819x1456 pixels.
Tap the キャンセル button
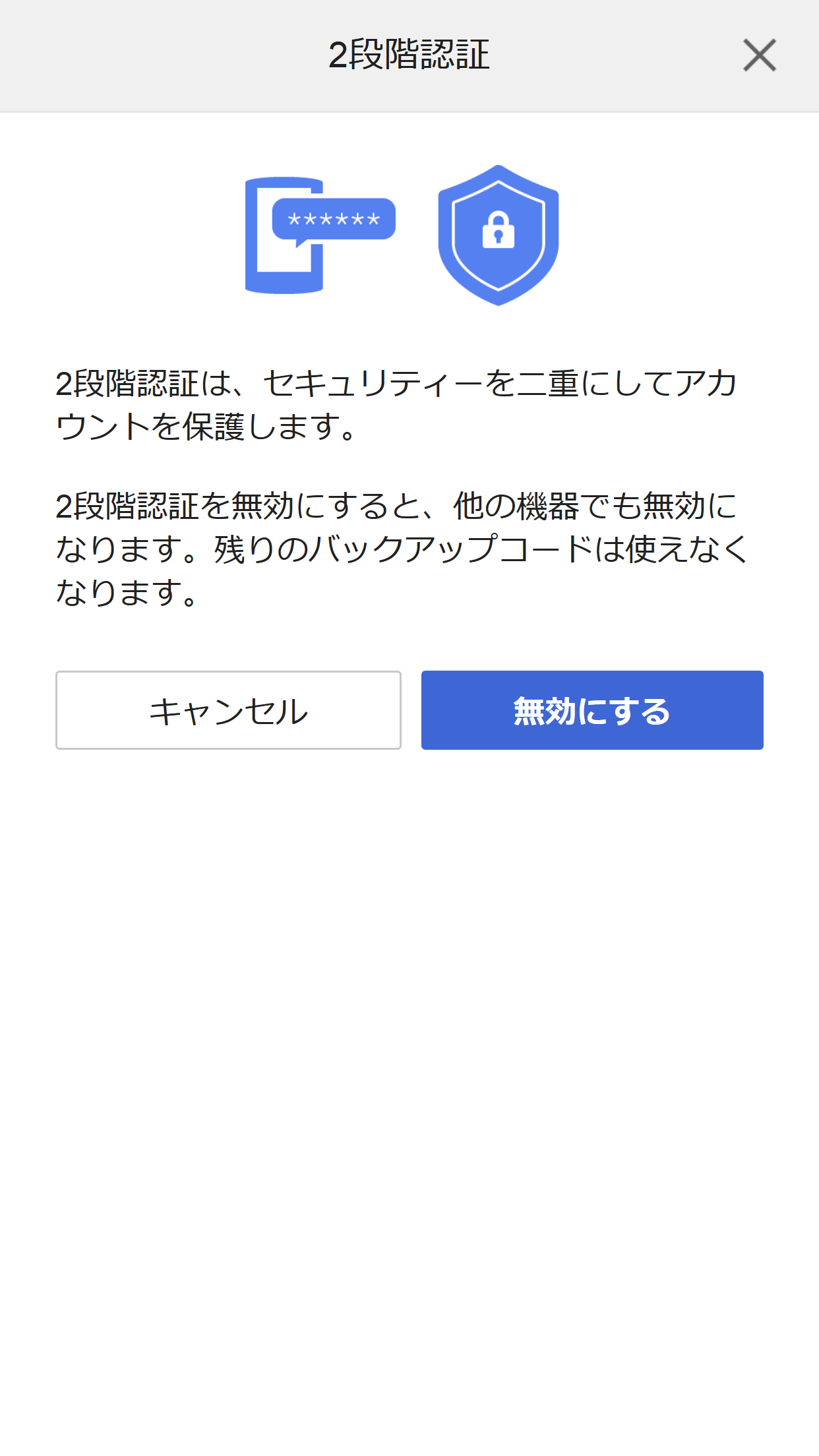[x=228, y=710]
